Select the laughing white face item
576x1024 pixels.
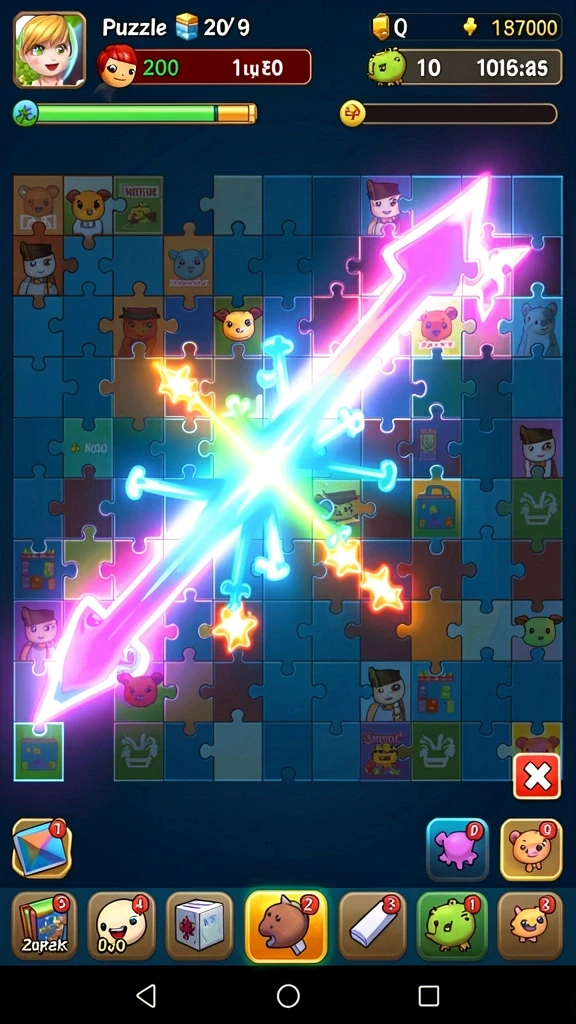pos(121,925)
